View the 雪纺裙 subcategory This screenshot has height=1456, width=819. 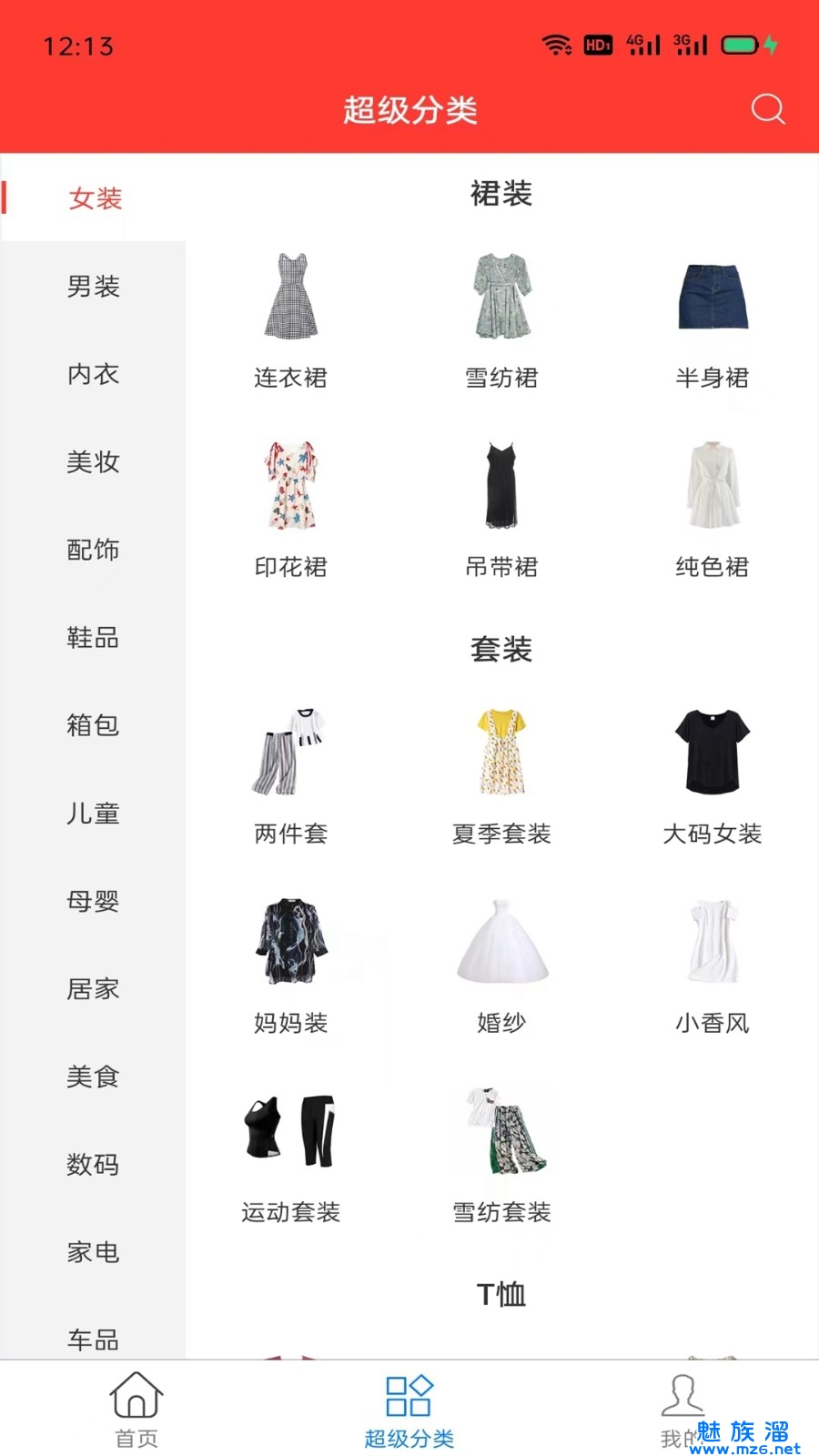(x=501, y=318)
